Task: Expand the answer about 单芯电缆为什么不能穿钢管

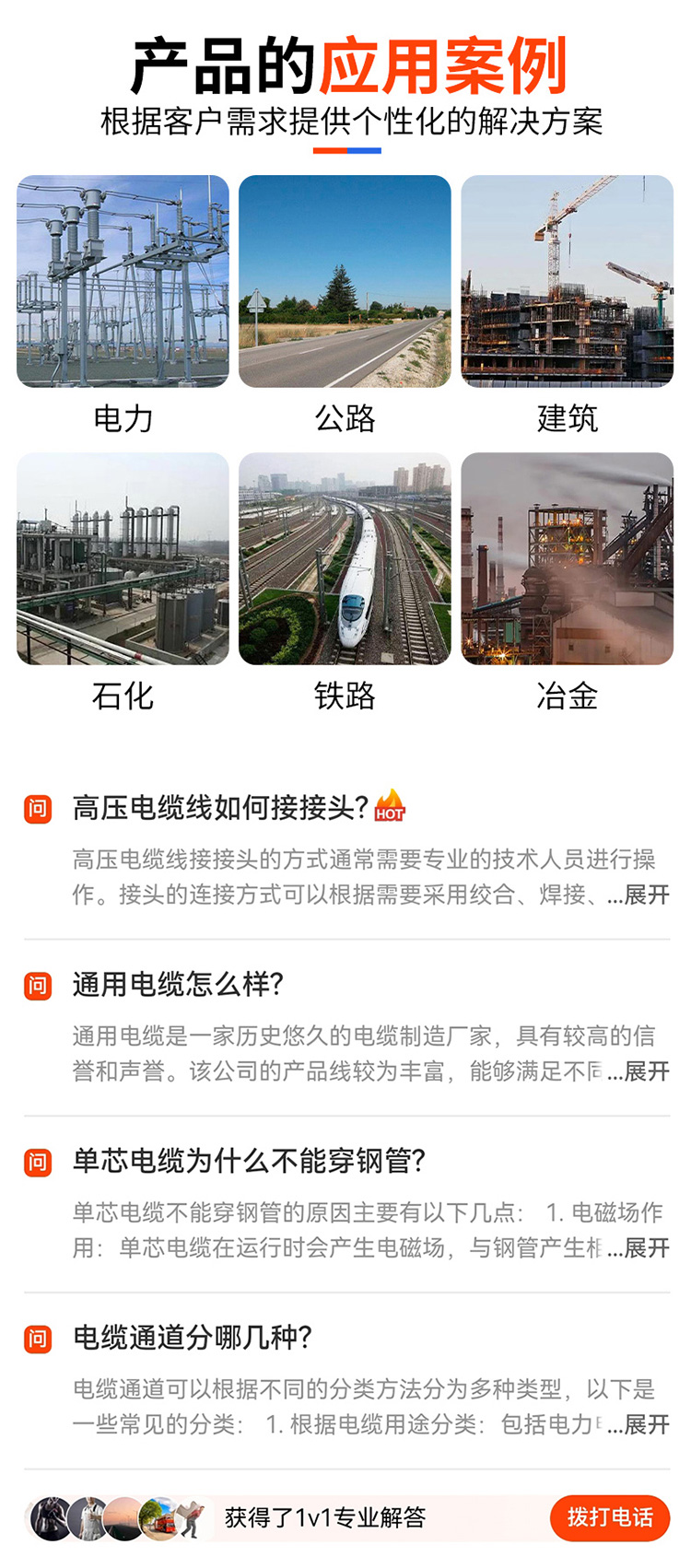Action: pyautogui.click(x=638, y=1248)
